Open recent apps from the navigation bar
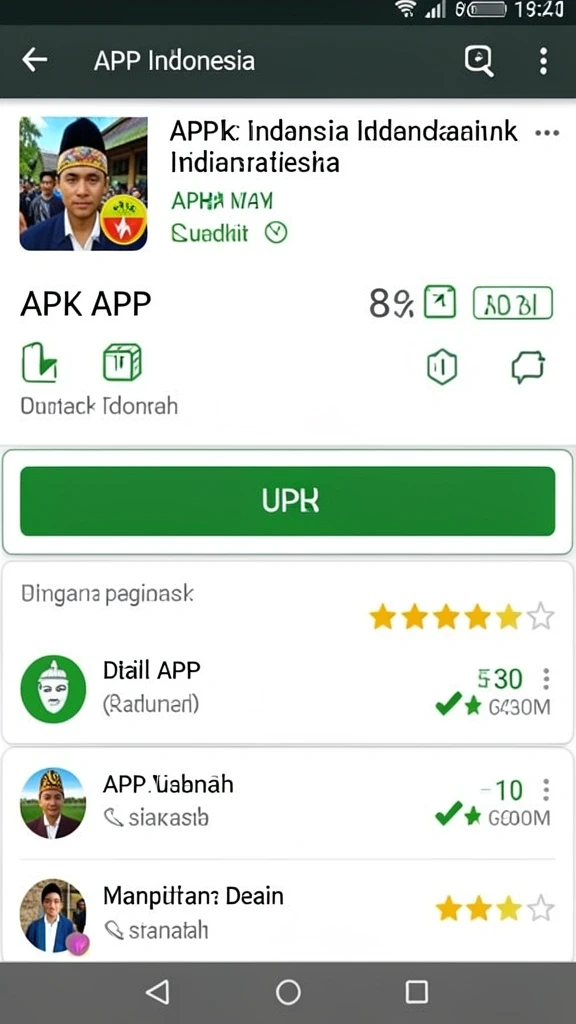Viewport: 576px width, 1024px height. [417, 992]
